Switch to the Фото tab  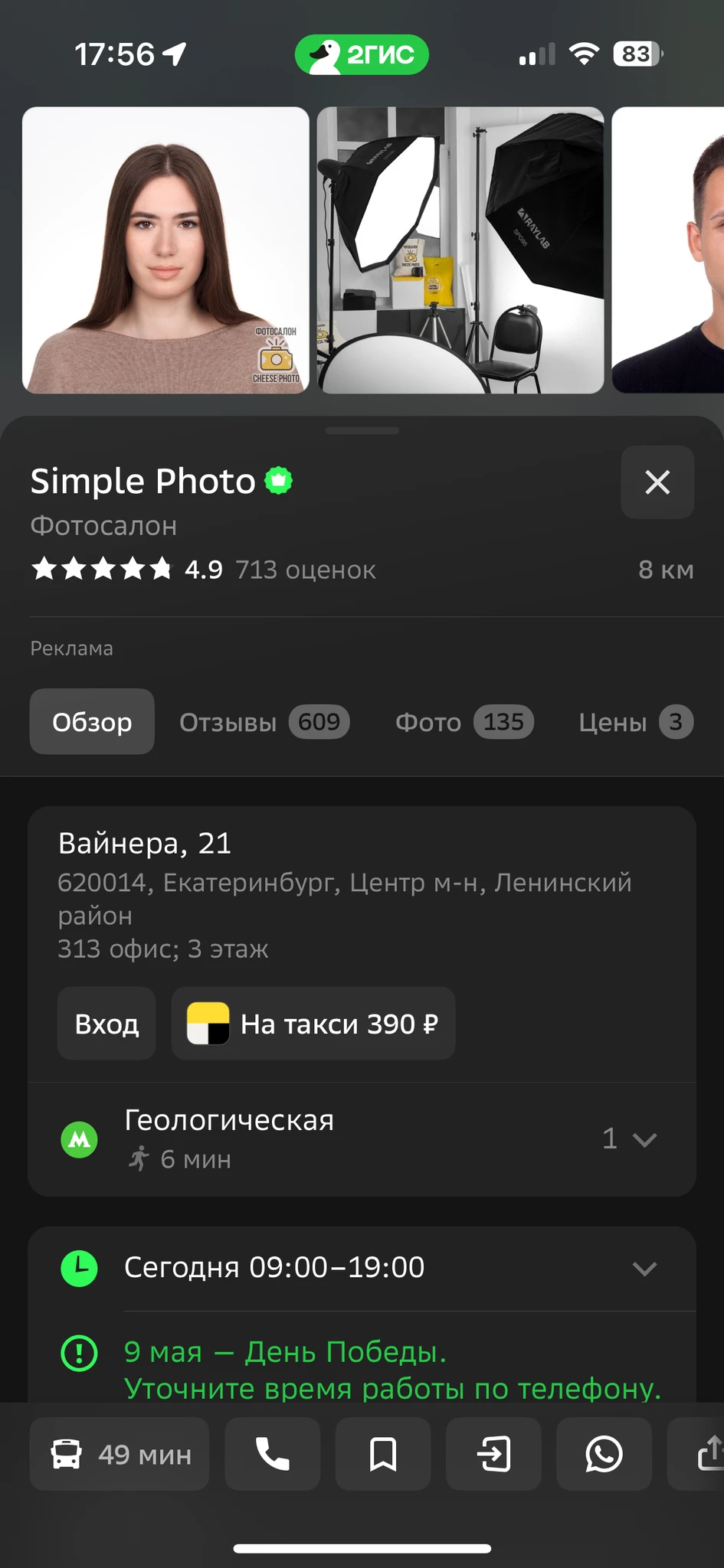(x=464, y=722)
